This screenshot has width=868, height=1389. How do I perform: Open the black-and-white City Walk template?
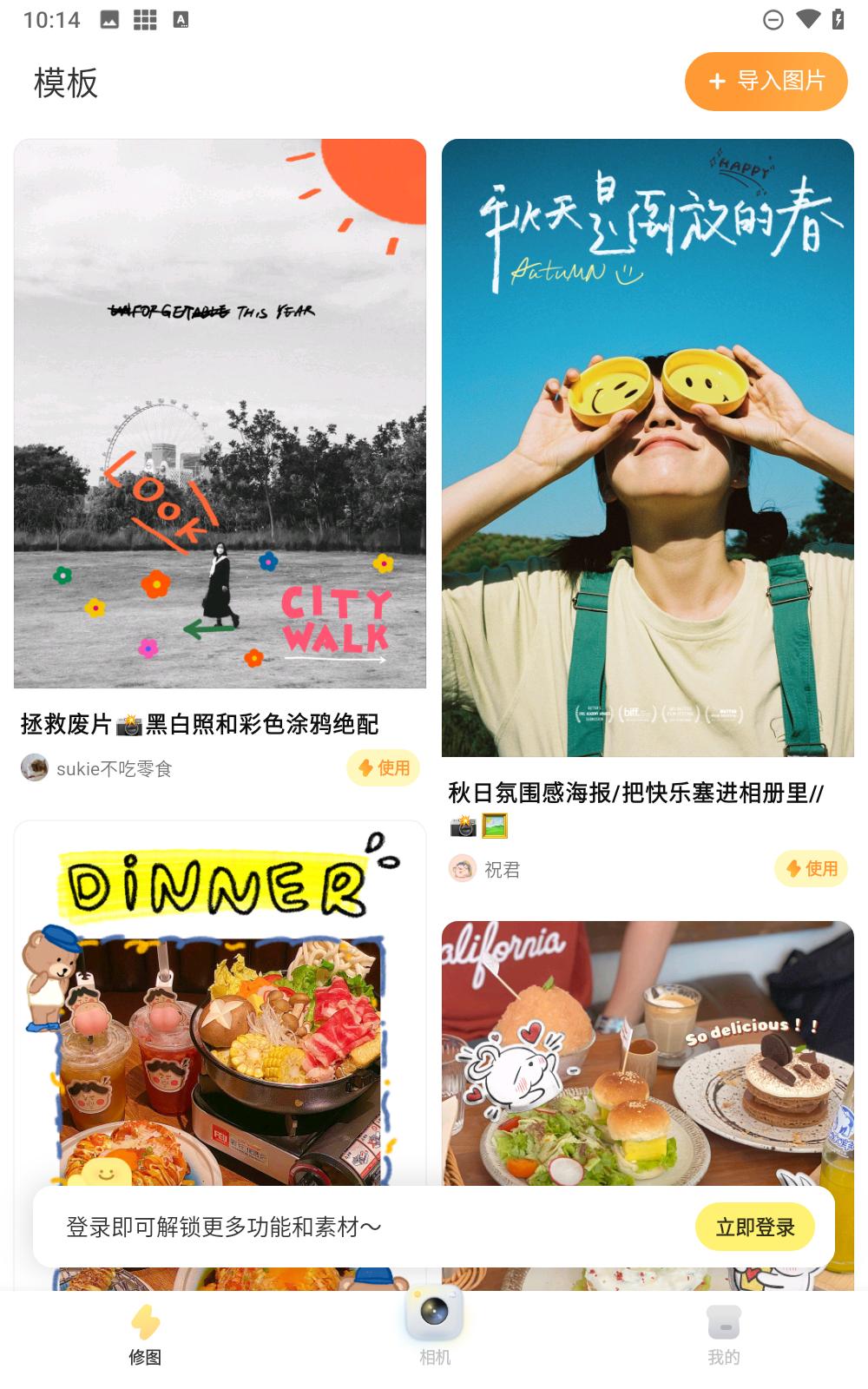220,413
